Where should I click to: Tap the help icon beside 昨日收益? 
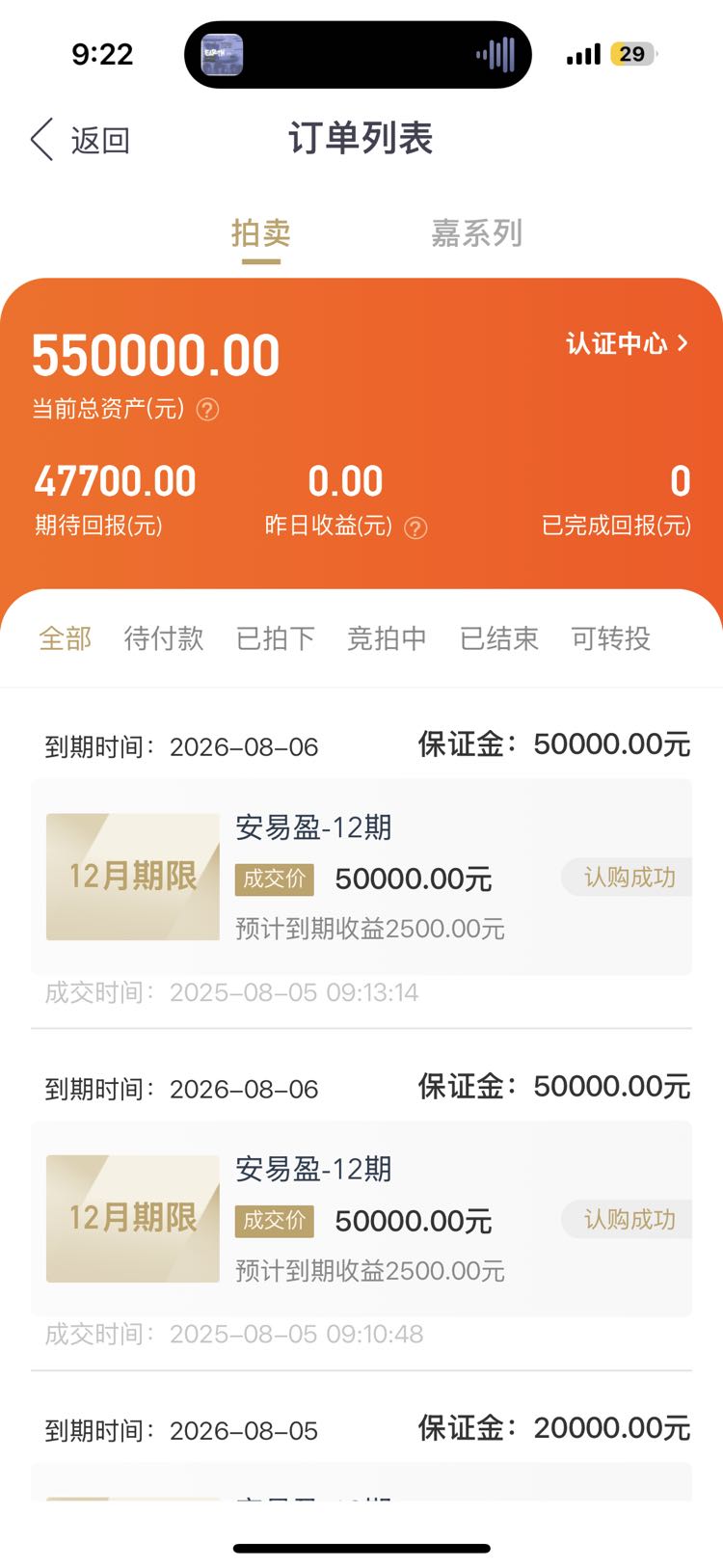pyautogui.click(x=415, y=527)
